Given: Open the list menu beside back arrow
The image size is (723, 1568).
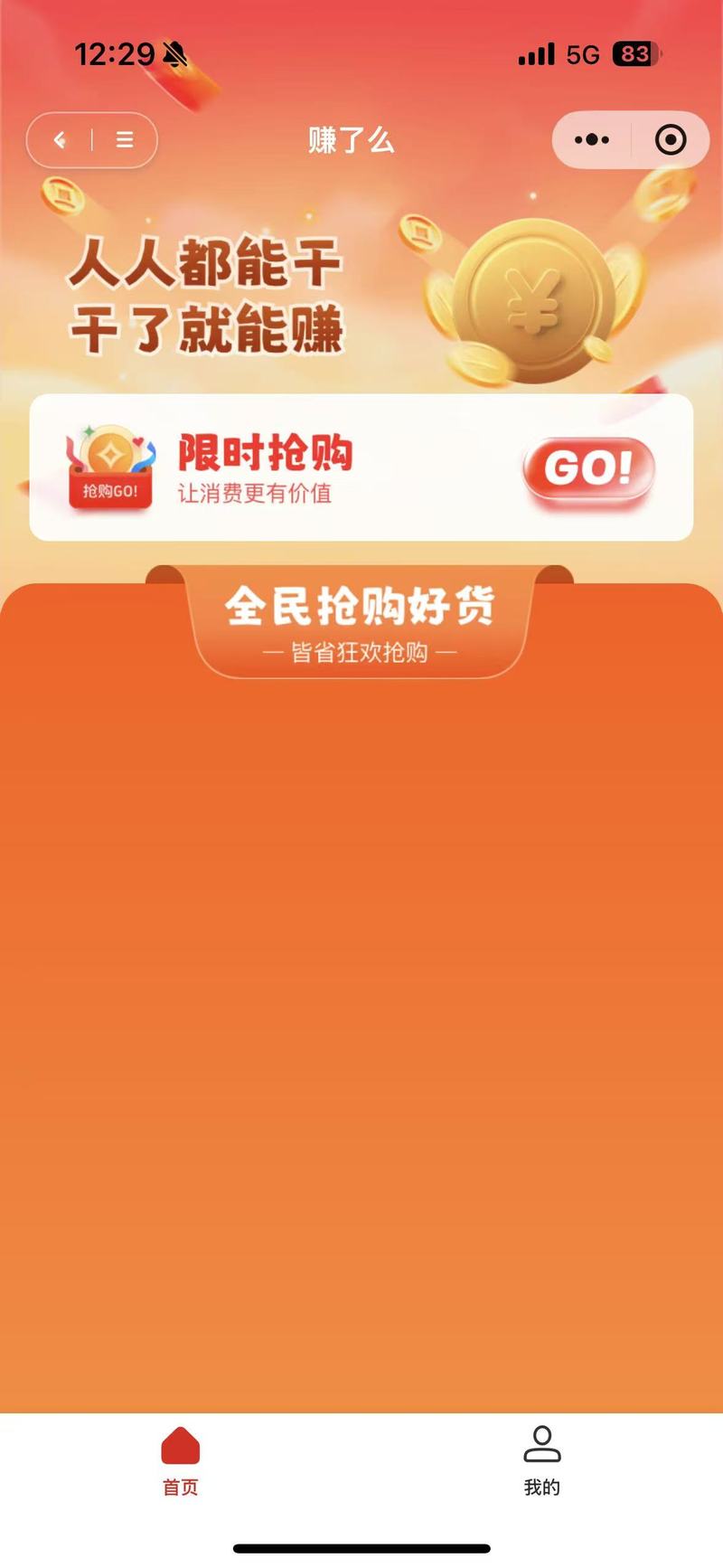Looking at the screenshot, I should [125, 140].
